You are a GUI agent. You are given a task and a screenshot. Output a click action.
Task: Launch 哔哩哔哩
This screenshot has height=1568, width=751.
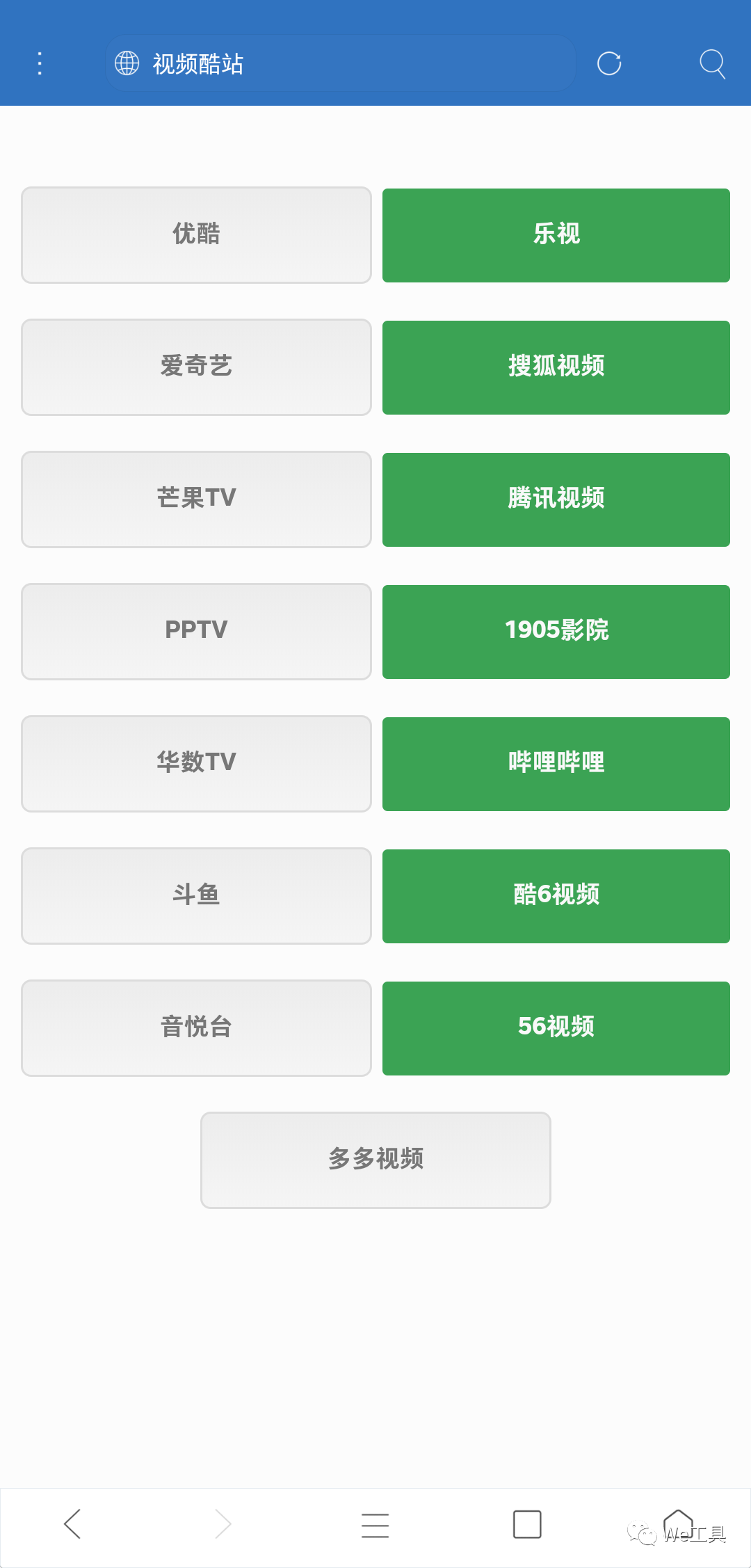556,764
